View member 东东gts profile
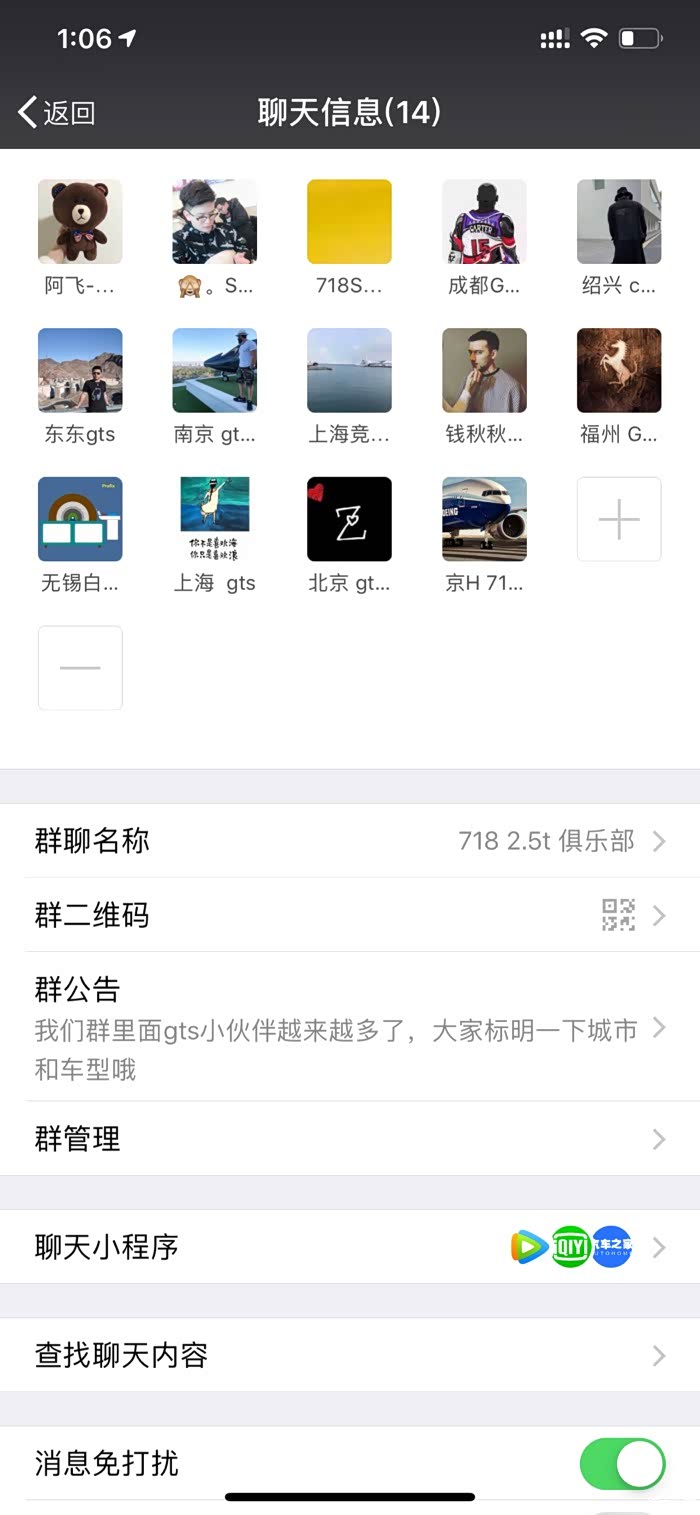 80,370
